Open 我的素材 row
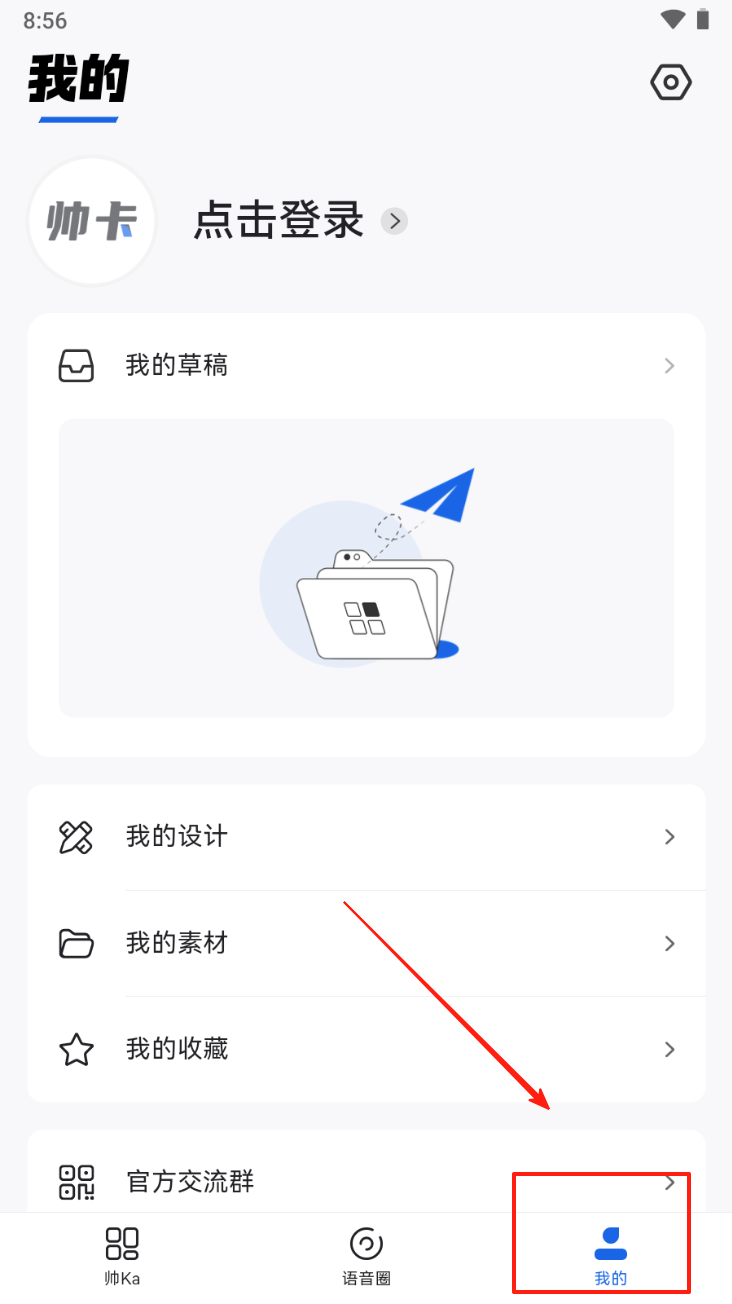The image size is (732, 1304). pyautogui.click(x=366, y=942)
